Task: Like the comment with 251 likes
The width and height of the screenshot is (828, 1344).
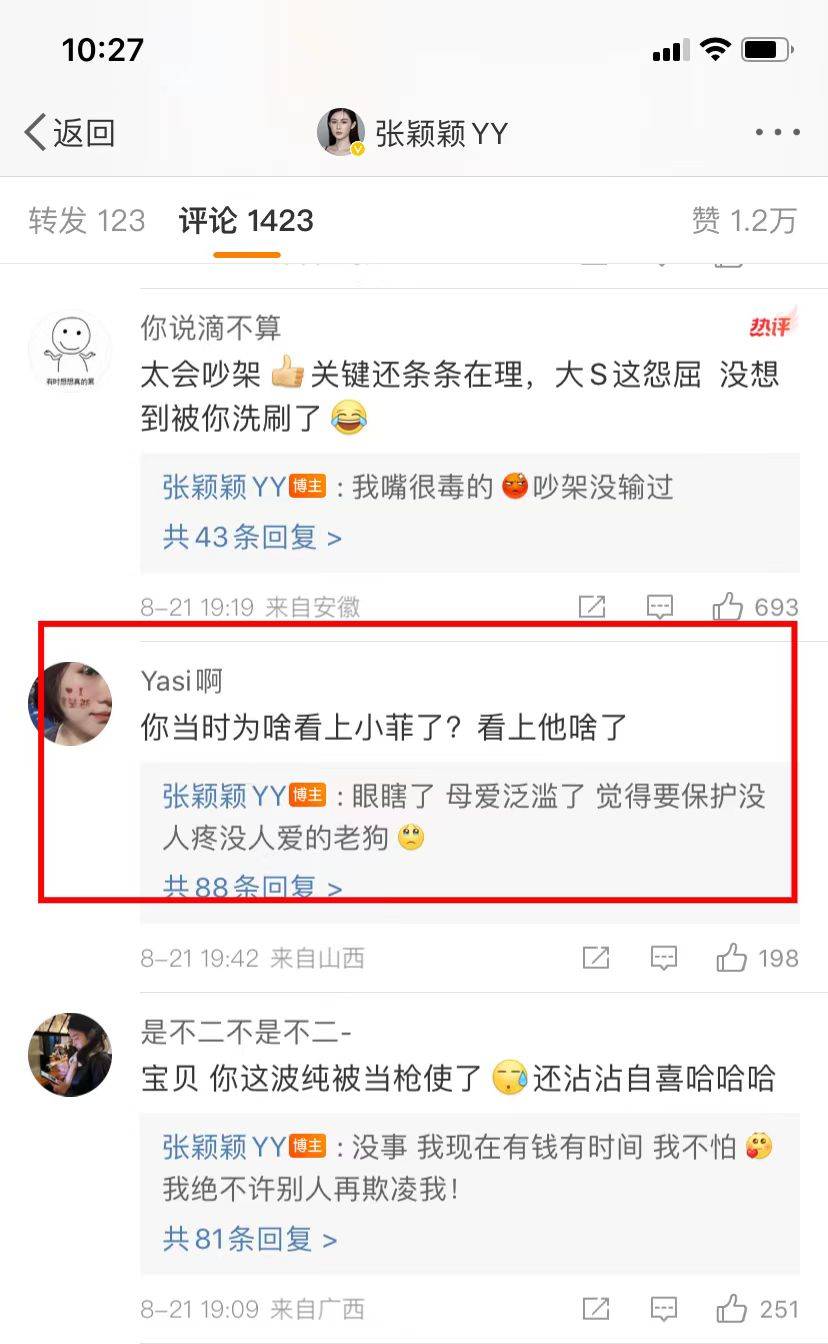Action: 732,1308
